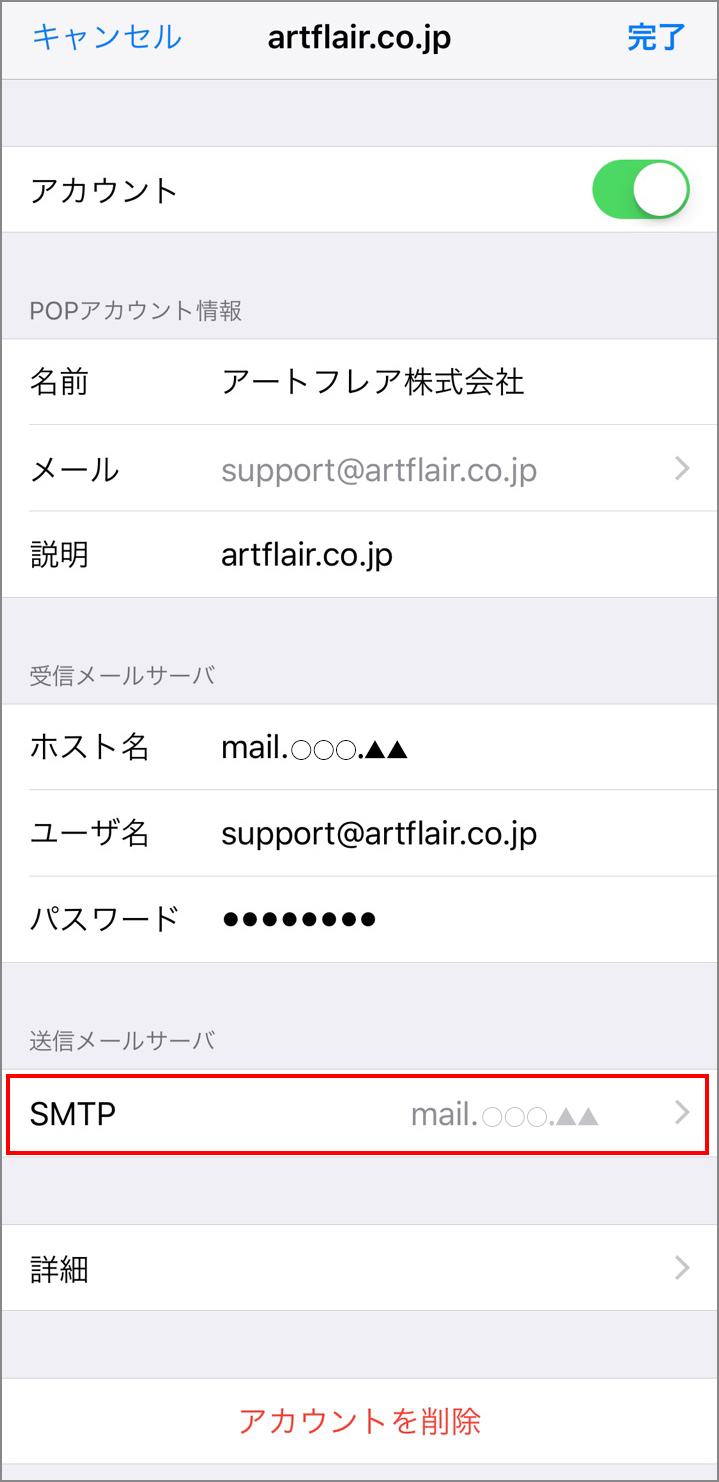Image resolution: width=719 pixels, height=1482 pixels.
Task: Tap the パスワード field
Action: pyautogui.click(x=359, y=919)
